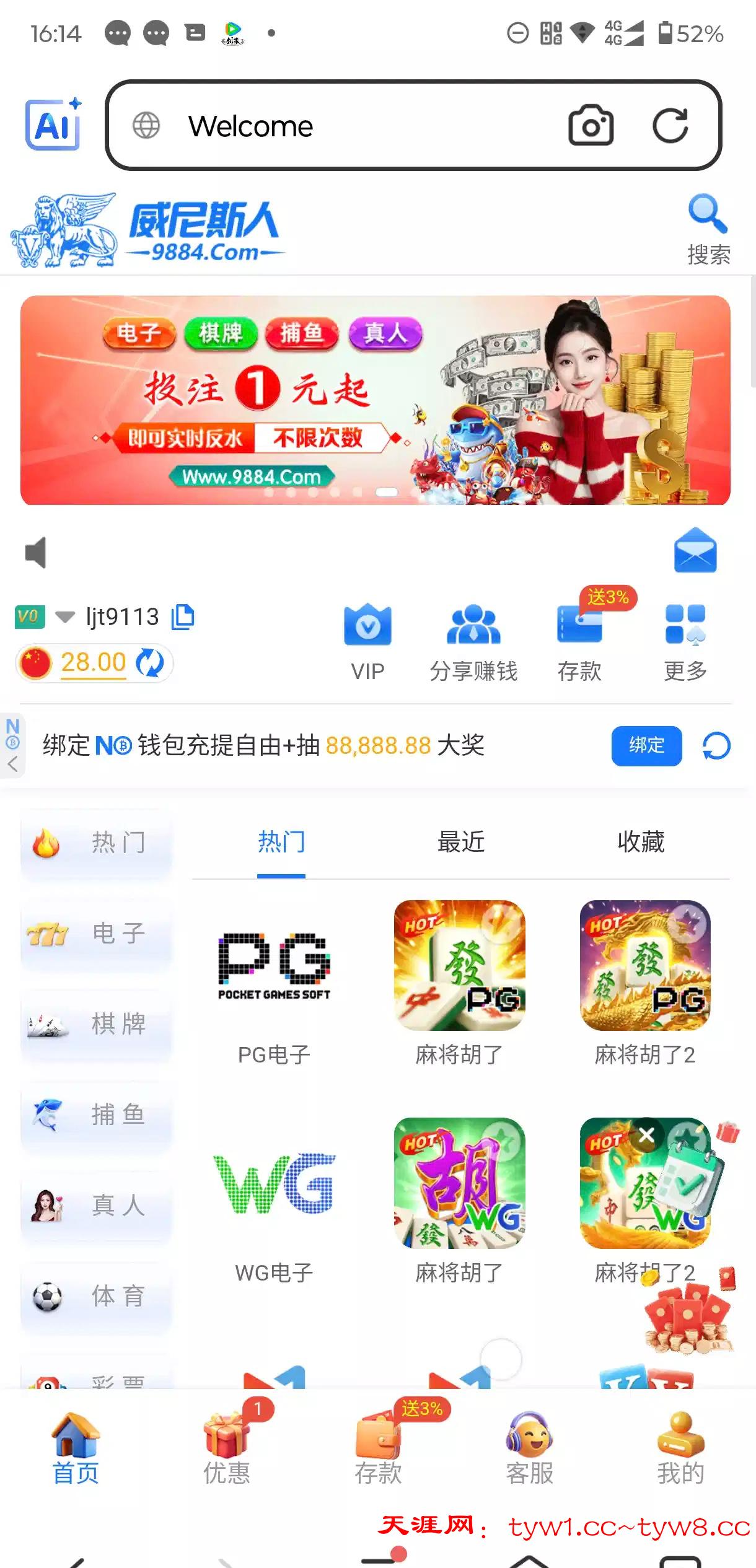
Task: Refresh the 28.00 account balance
Action: [x=149, y=662]
